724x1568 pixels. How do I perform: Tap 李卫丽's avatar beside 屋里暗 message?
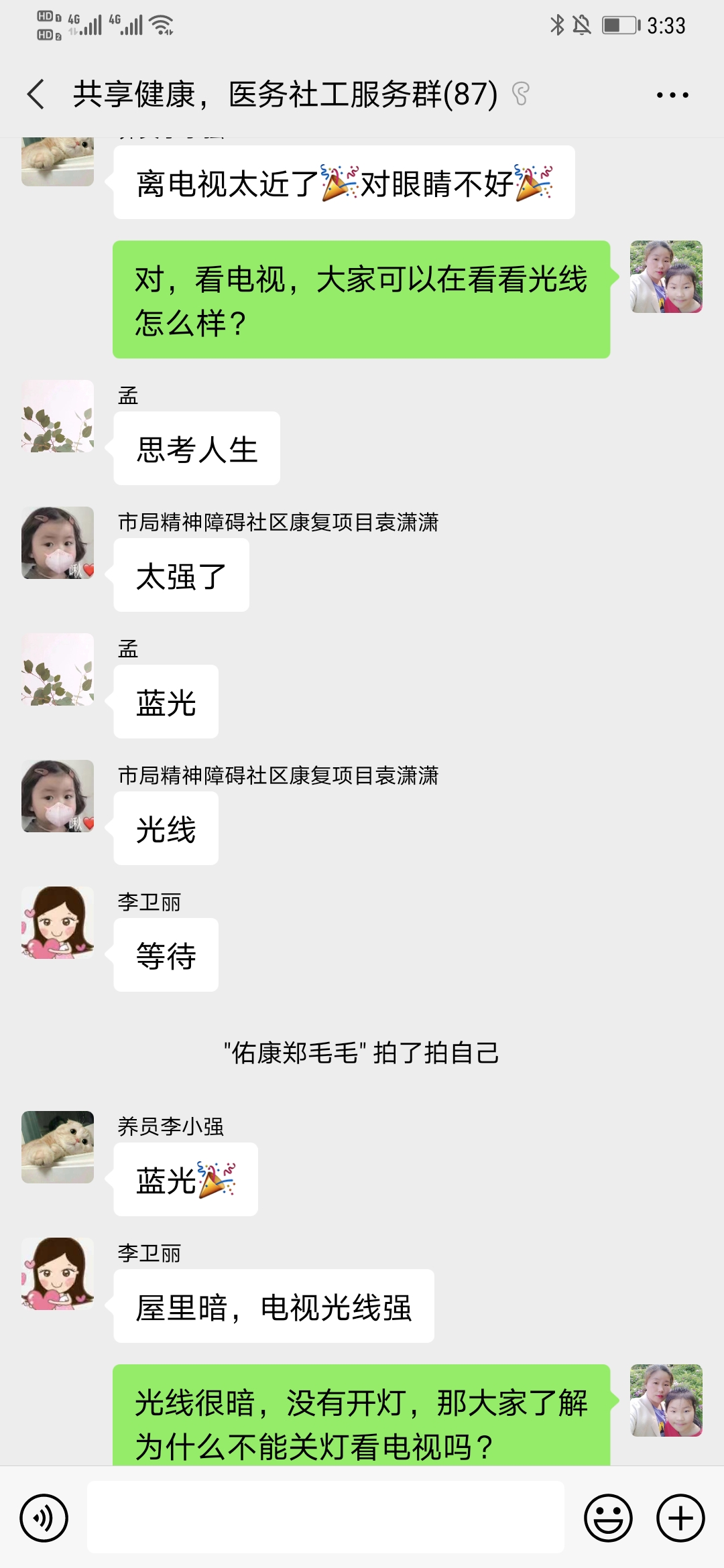(58, 1274)
